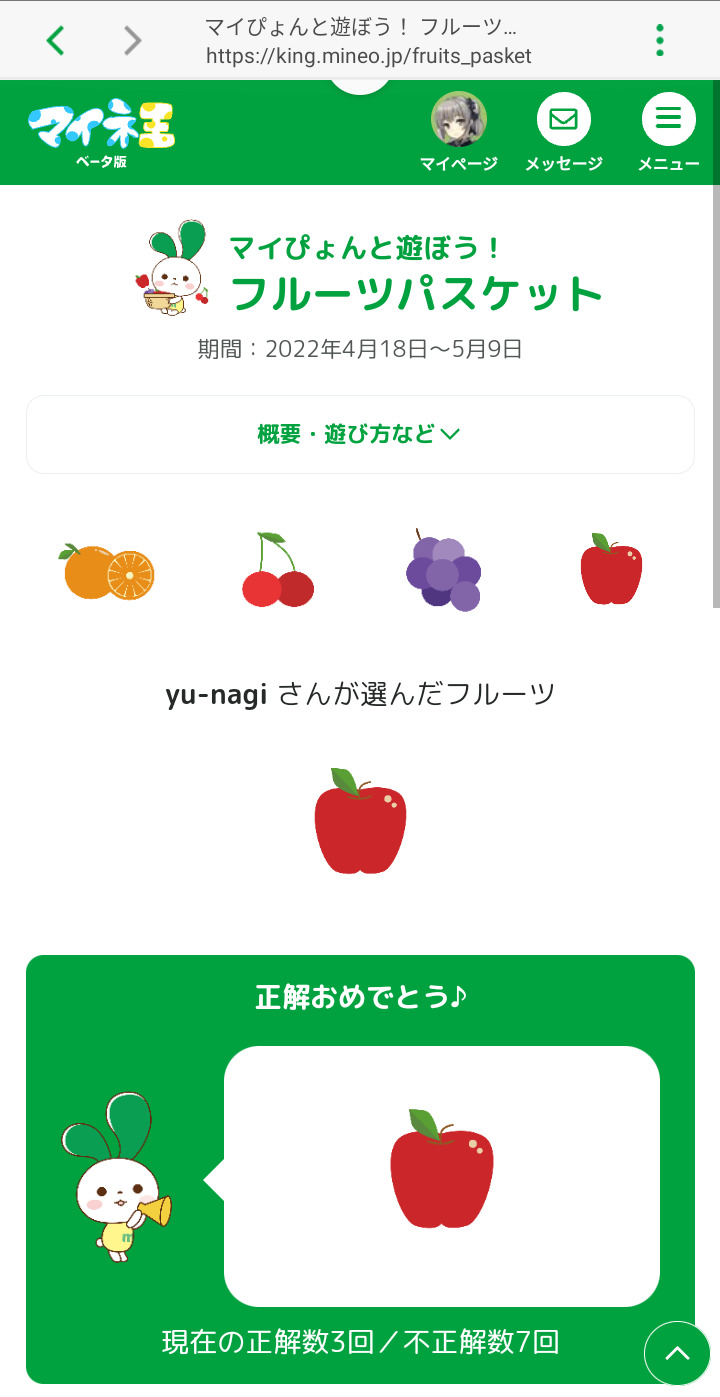Select the cherry fruit
Viewport: 720px width, 1397px height.
click(x=277, y=573)
